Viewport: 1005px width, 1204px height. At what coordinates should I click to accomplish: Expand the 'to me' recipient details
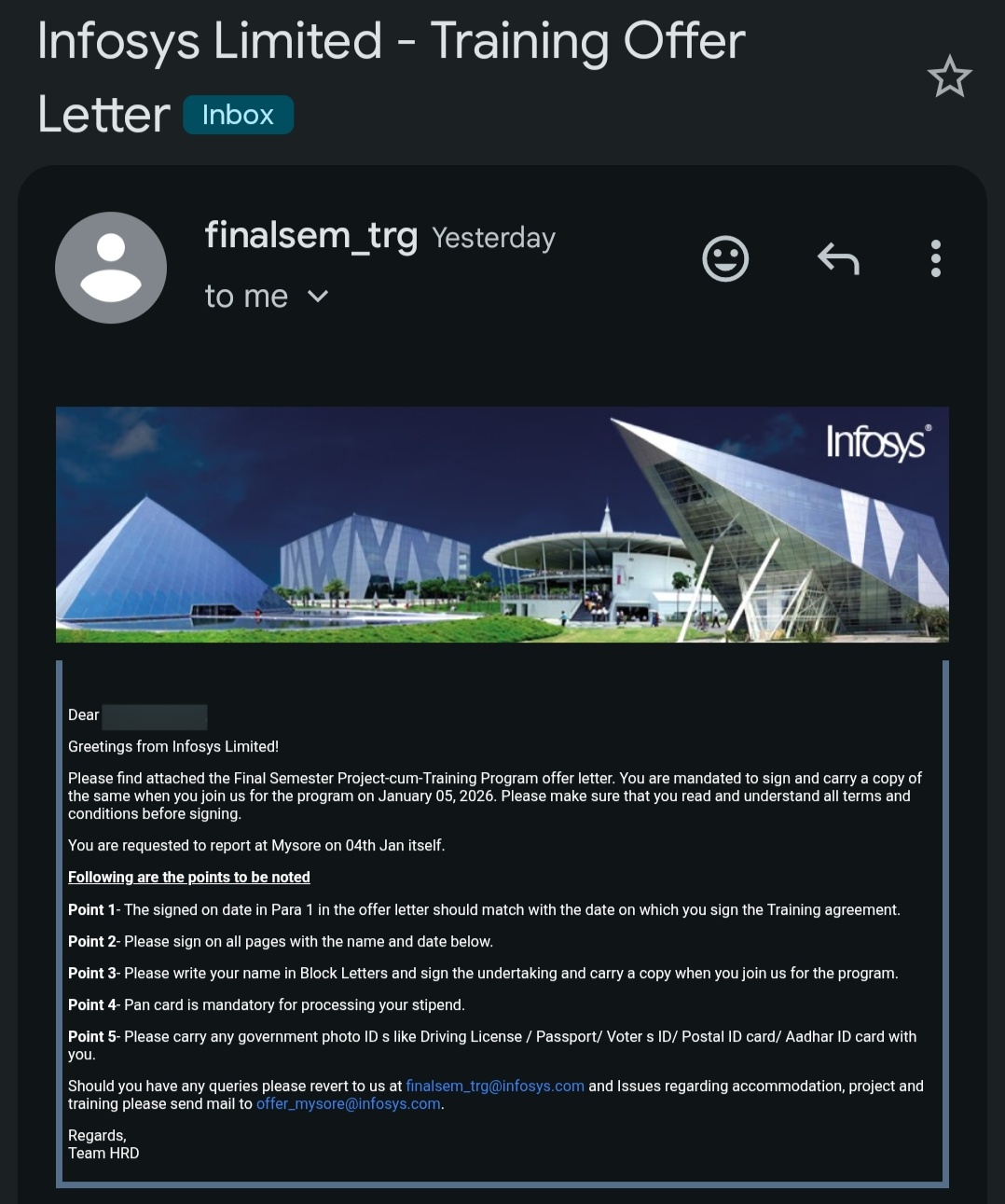pyautogui.click(x=317, y=297)
